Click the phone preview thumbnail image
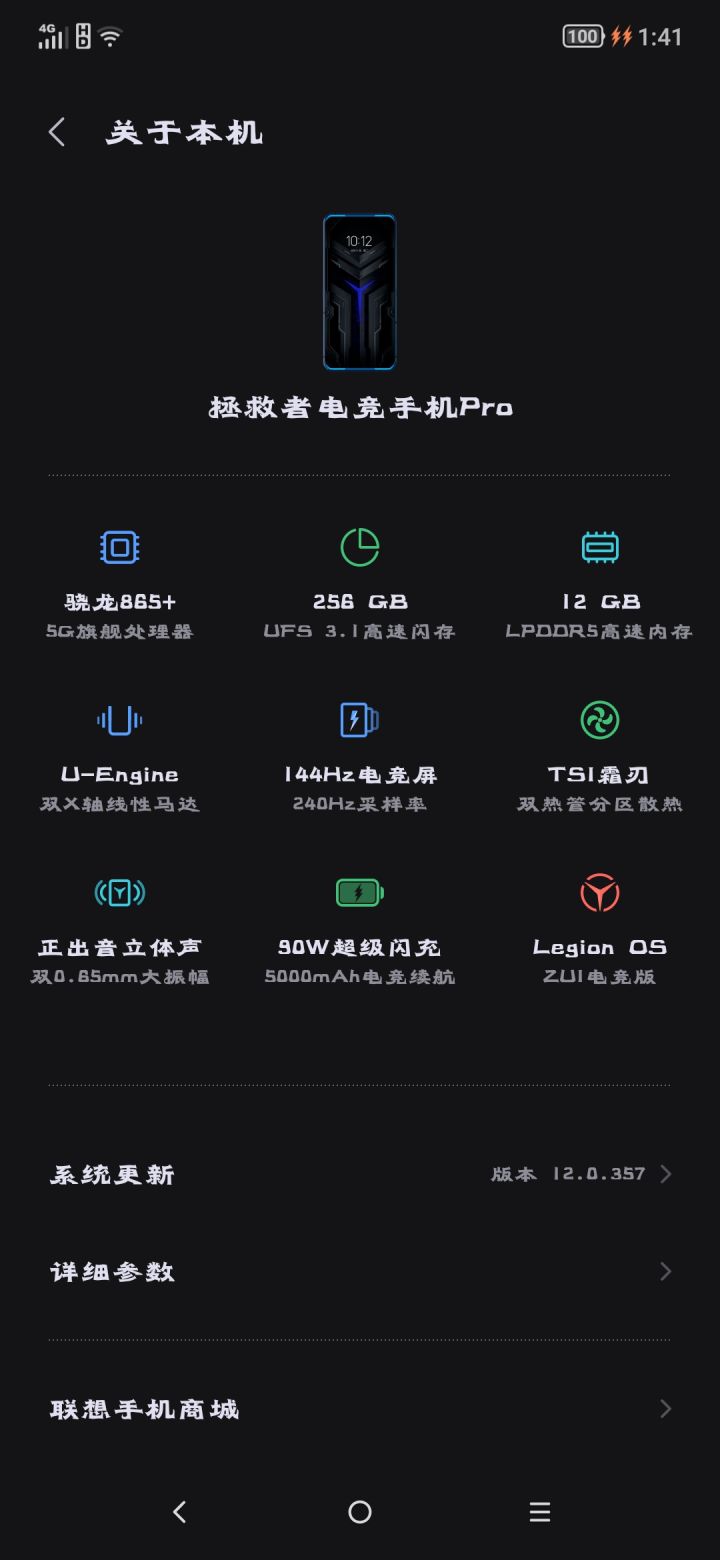Viewport: 720px width, 1560px height. [360, 292]
